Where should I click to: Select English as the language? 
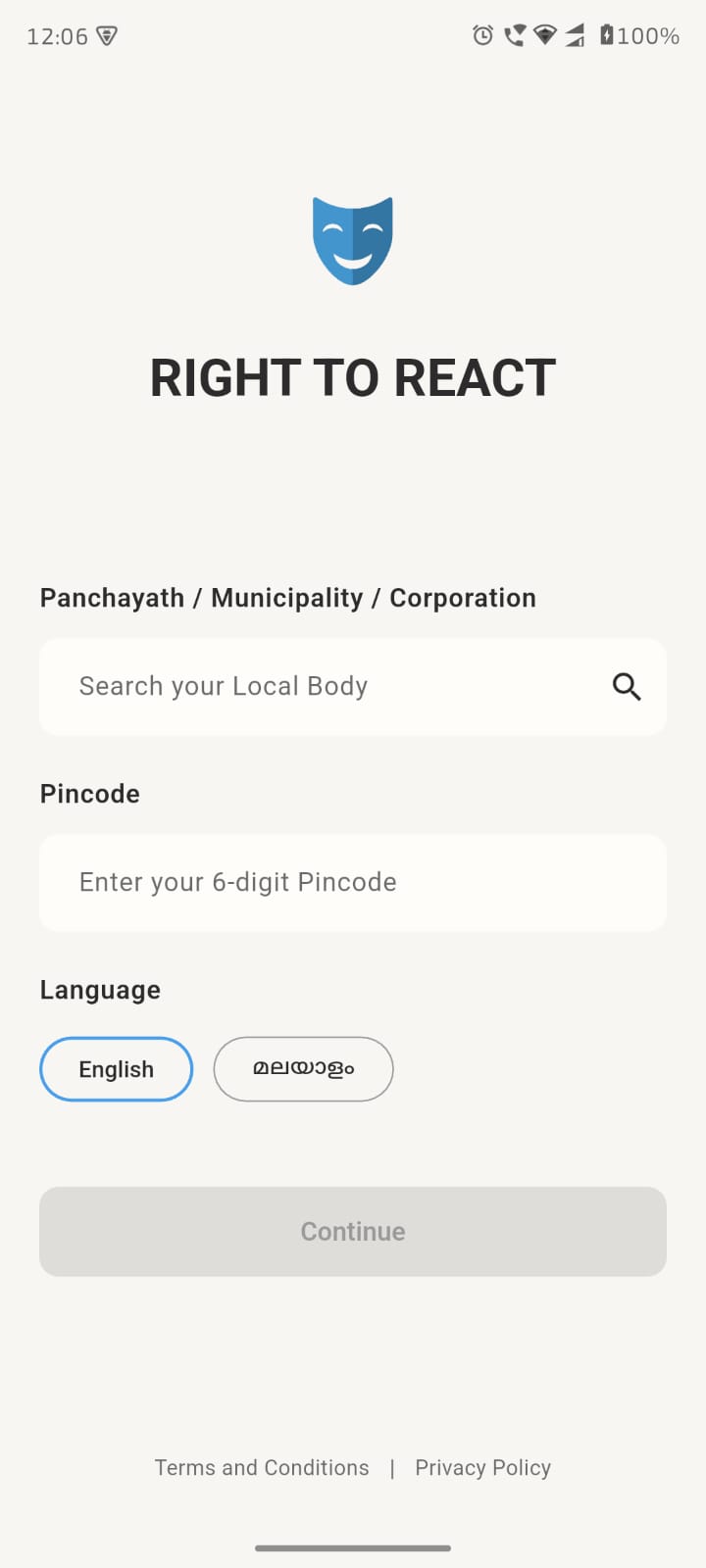116,1069
